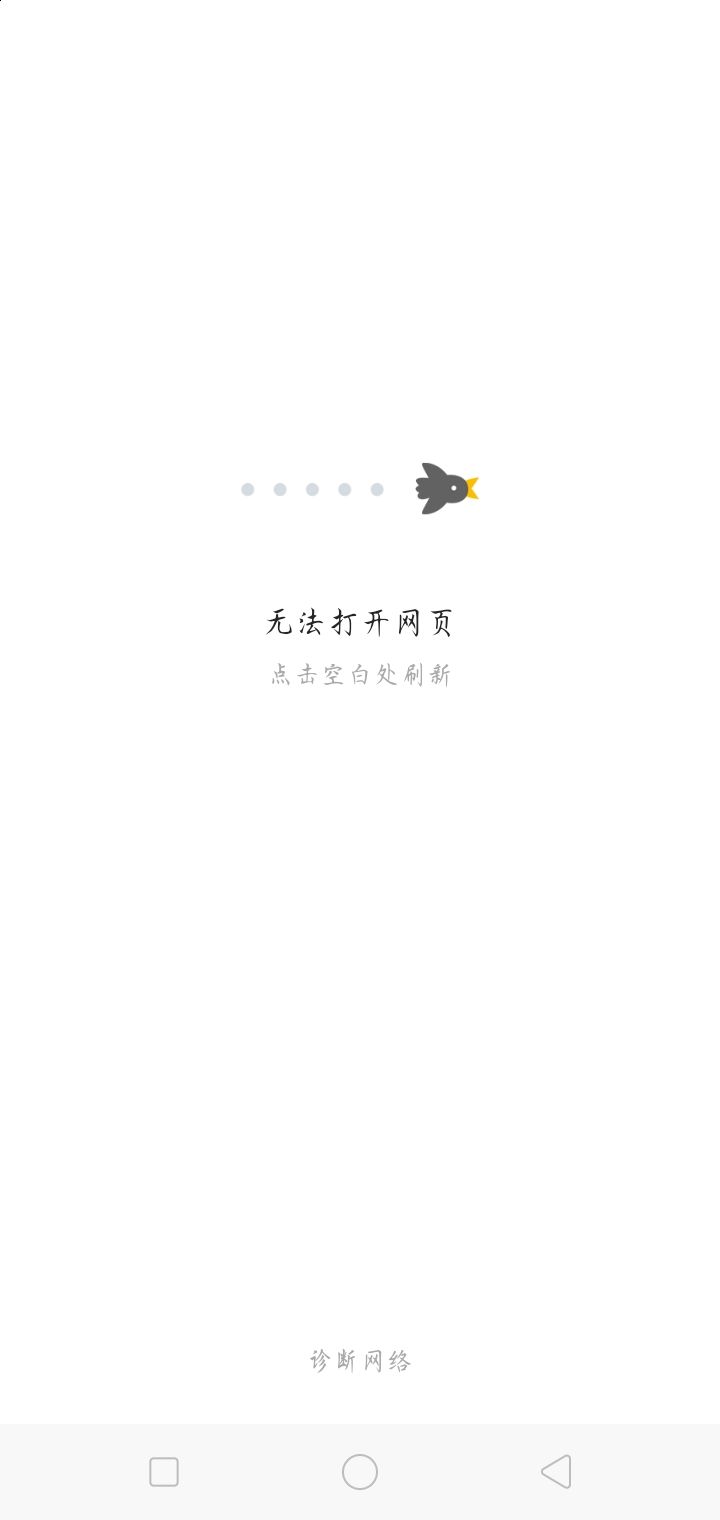
Task: Click the middle loading dot
Action: click(311, 490)
